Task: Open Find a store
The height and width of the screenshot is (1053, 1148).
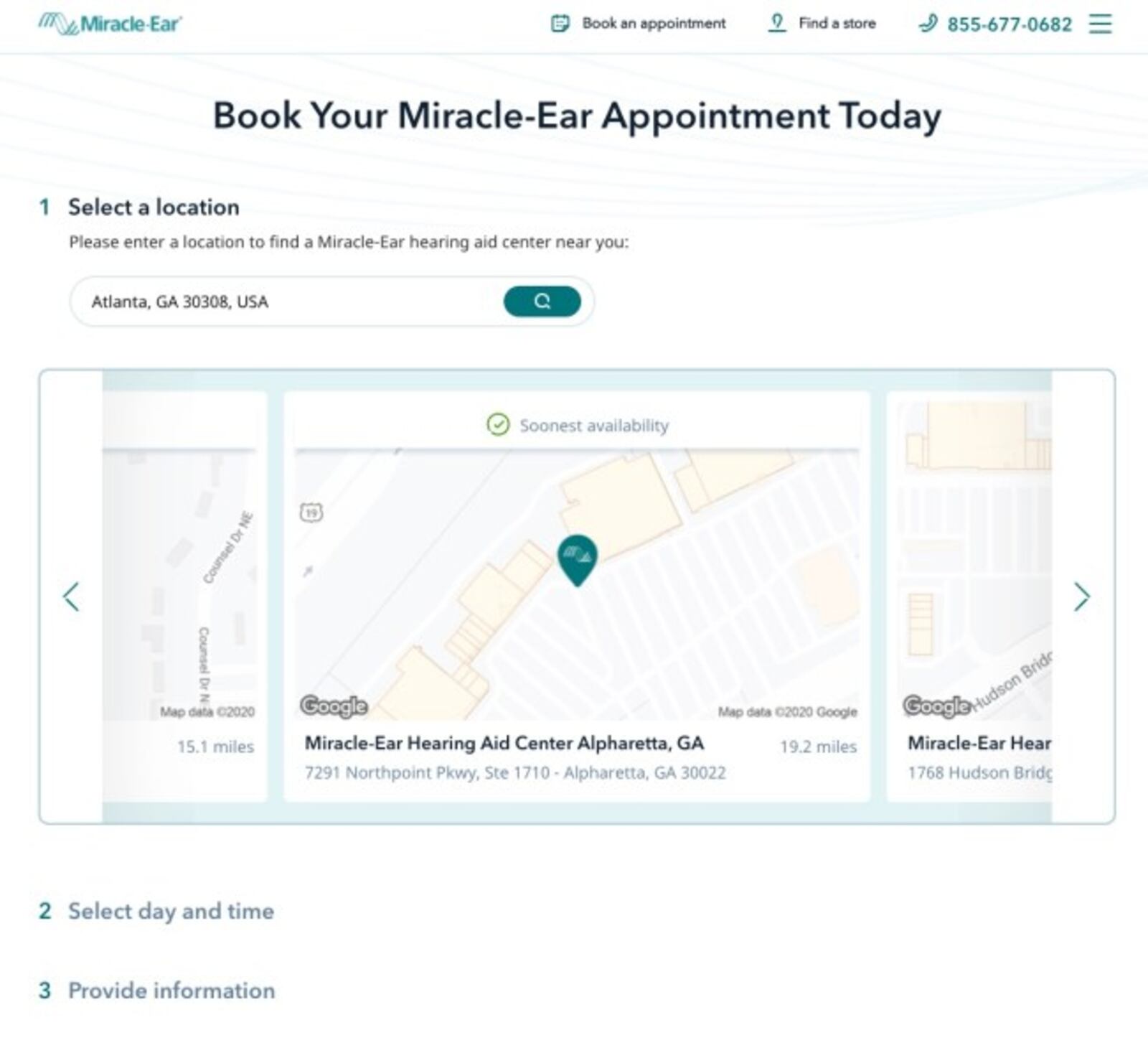Action: (822, 24)
